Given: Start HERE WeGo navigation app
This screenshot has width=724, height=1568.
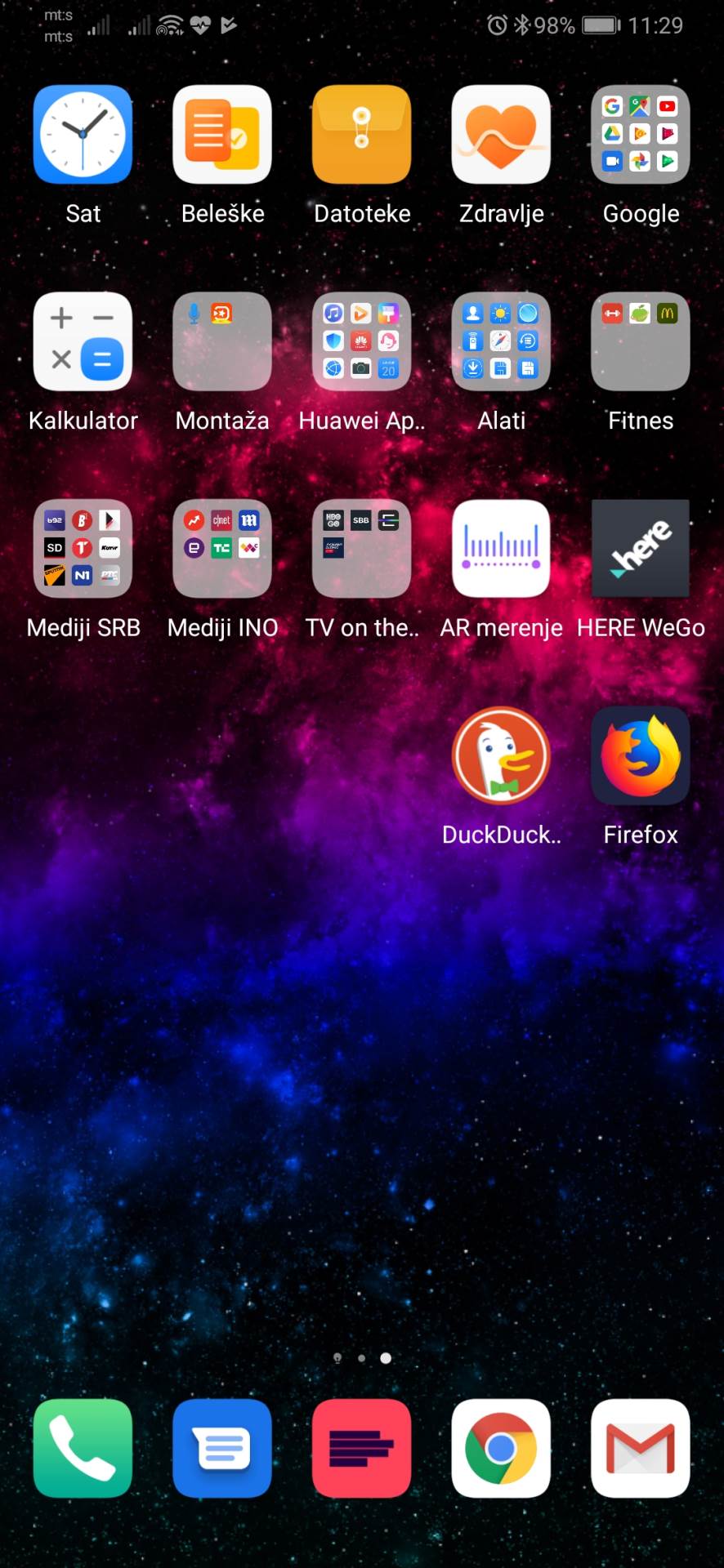Looking at the screenshot, I should pos(641,548).
